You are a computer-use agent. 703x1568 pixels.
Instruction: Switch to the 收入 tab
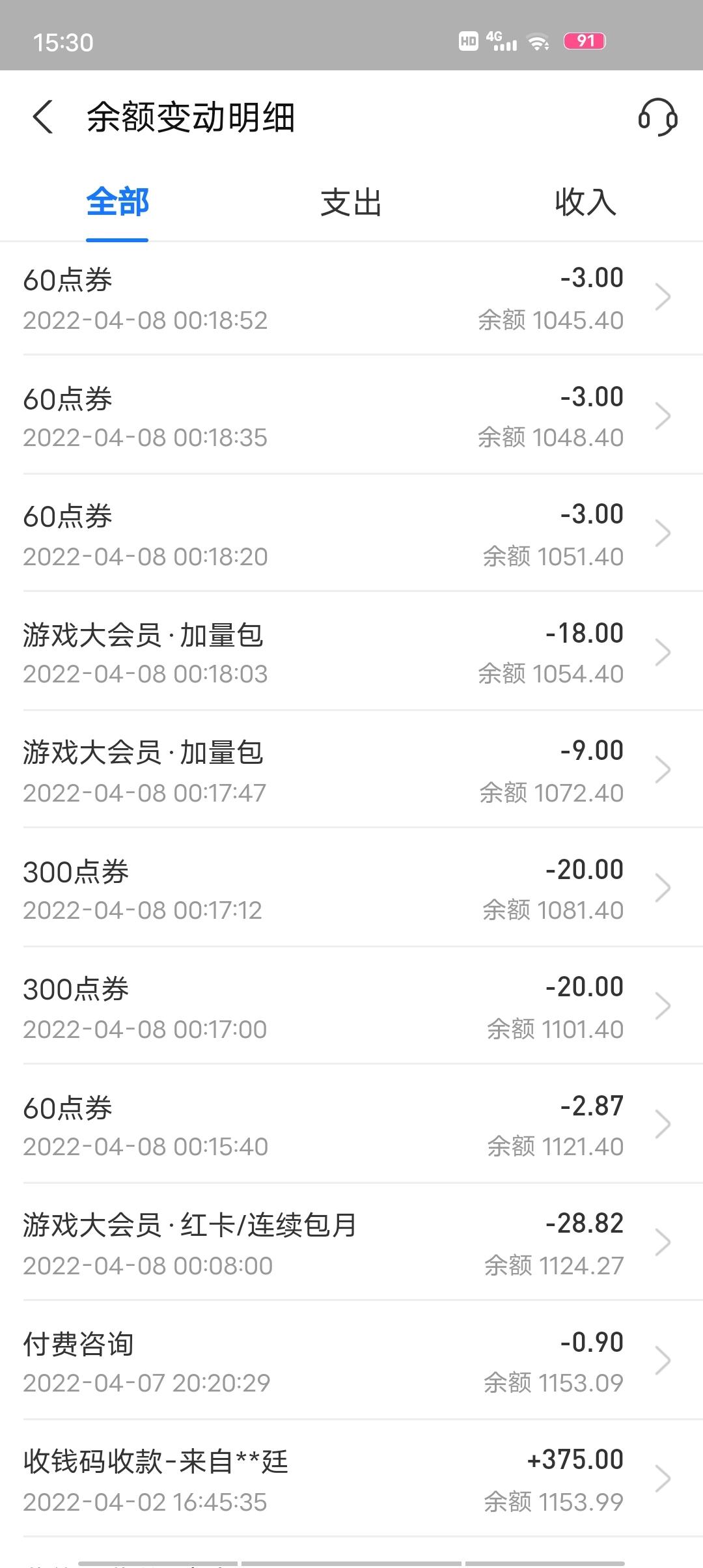pos(585,202)
